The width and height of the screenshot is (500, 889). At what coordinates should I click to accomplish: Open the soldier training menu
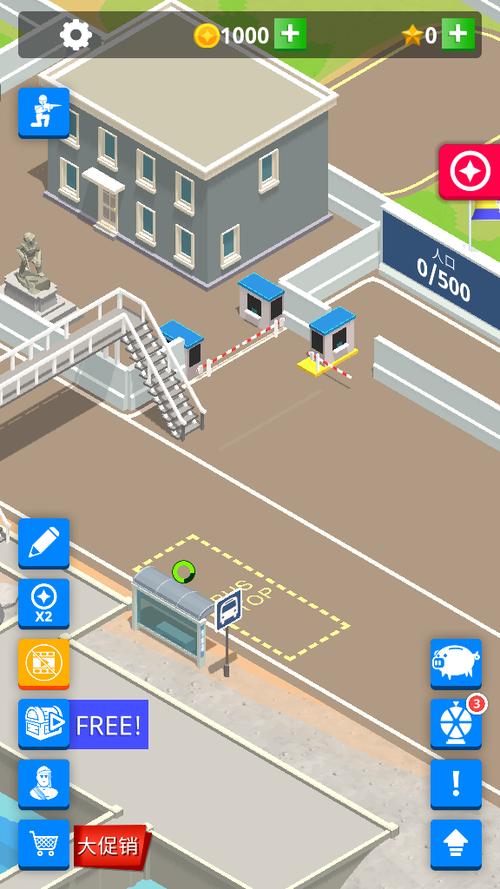pyautogui.click(x=44, y=112)
